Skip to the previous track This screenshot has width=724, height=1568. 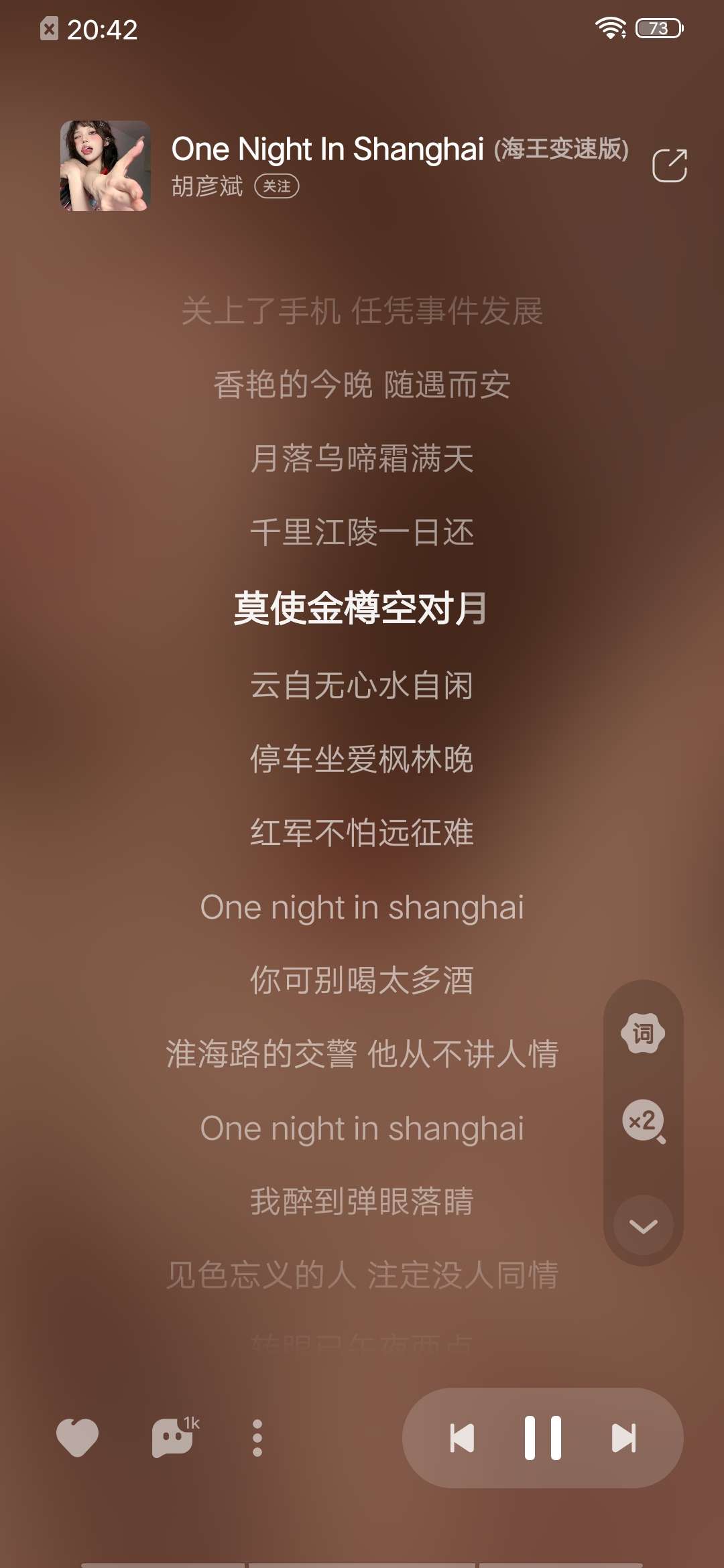tap(463, 1437)
